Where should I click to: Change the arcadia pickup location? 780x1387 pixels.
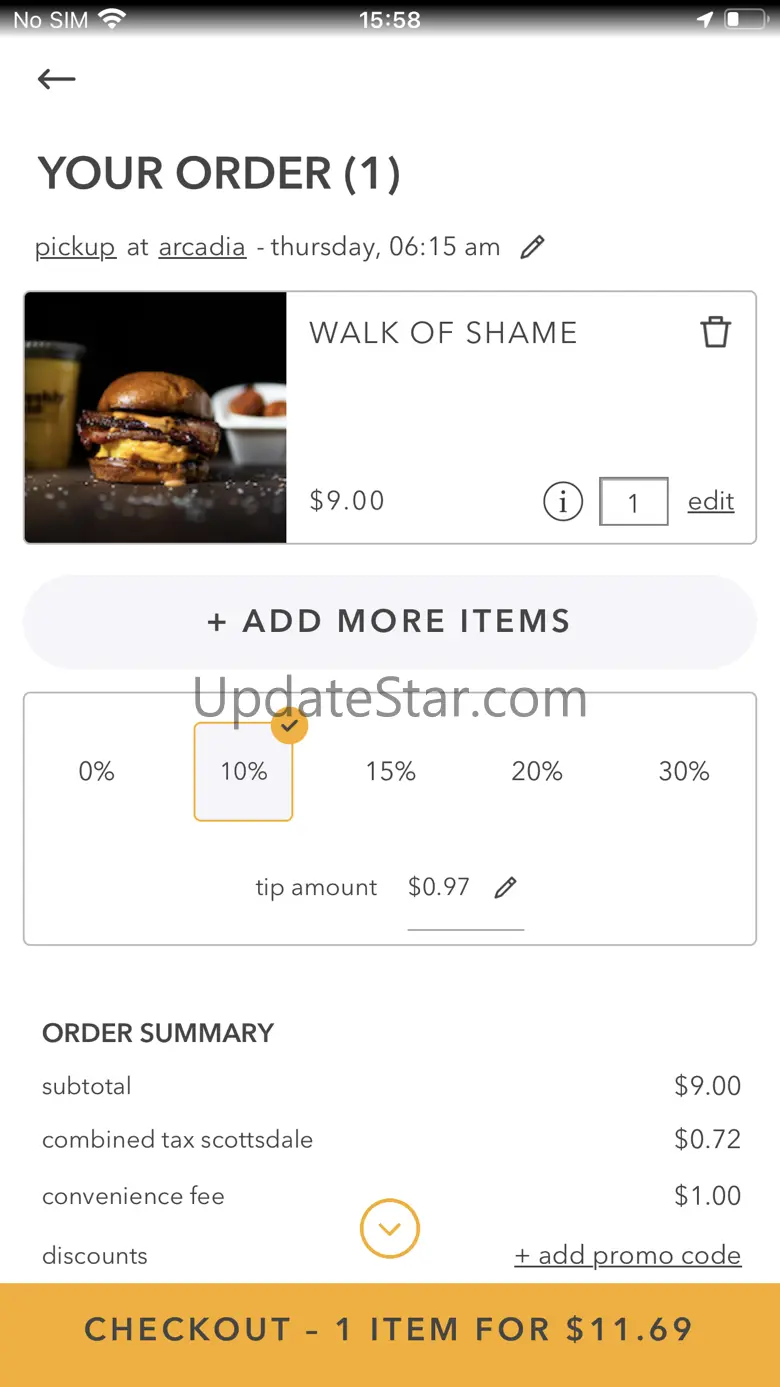pos(202,247)
